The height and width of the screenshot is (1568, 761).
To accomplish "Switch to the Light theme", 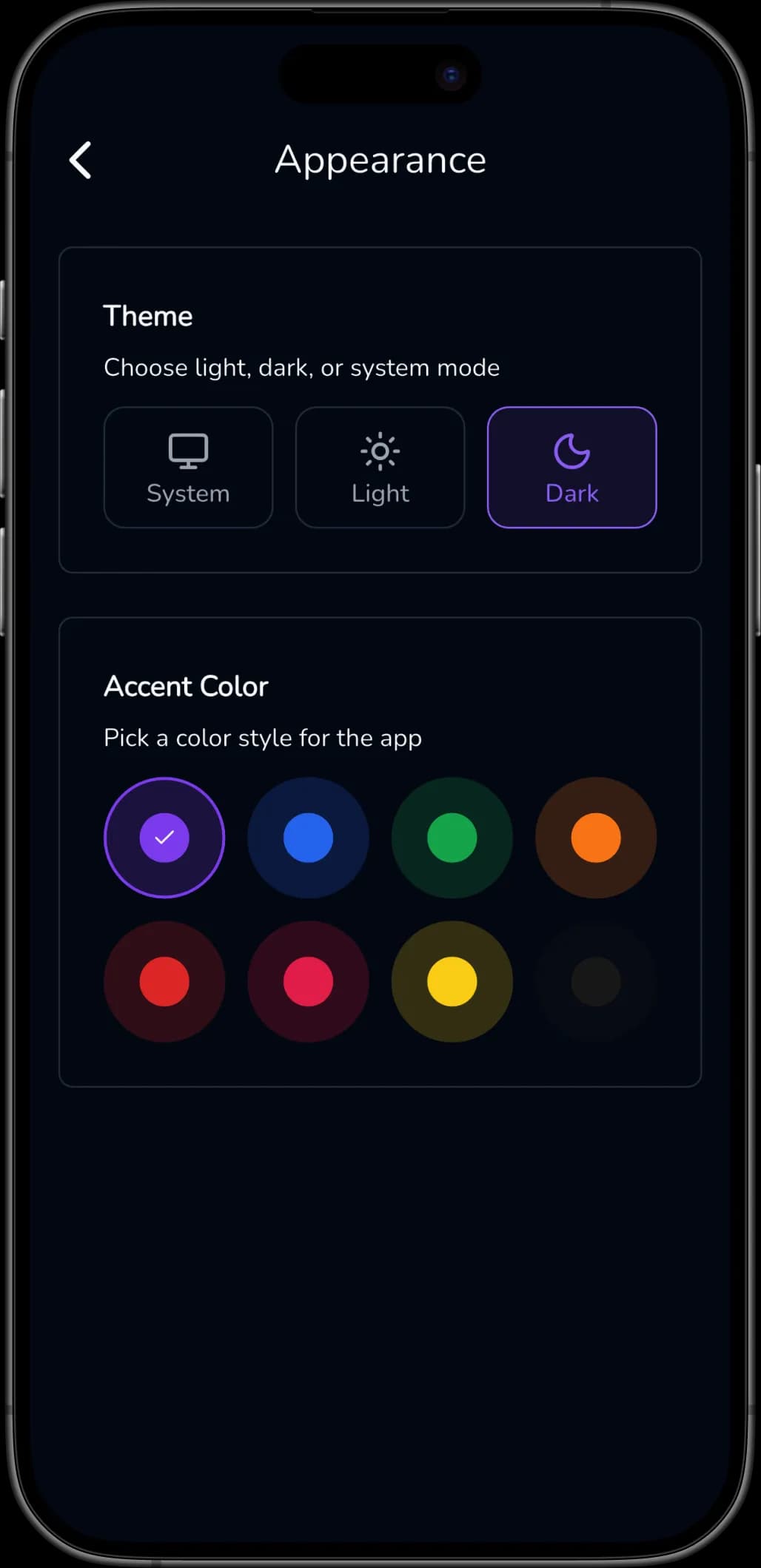I will click(380, 468).
